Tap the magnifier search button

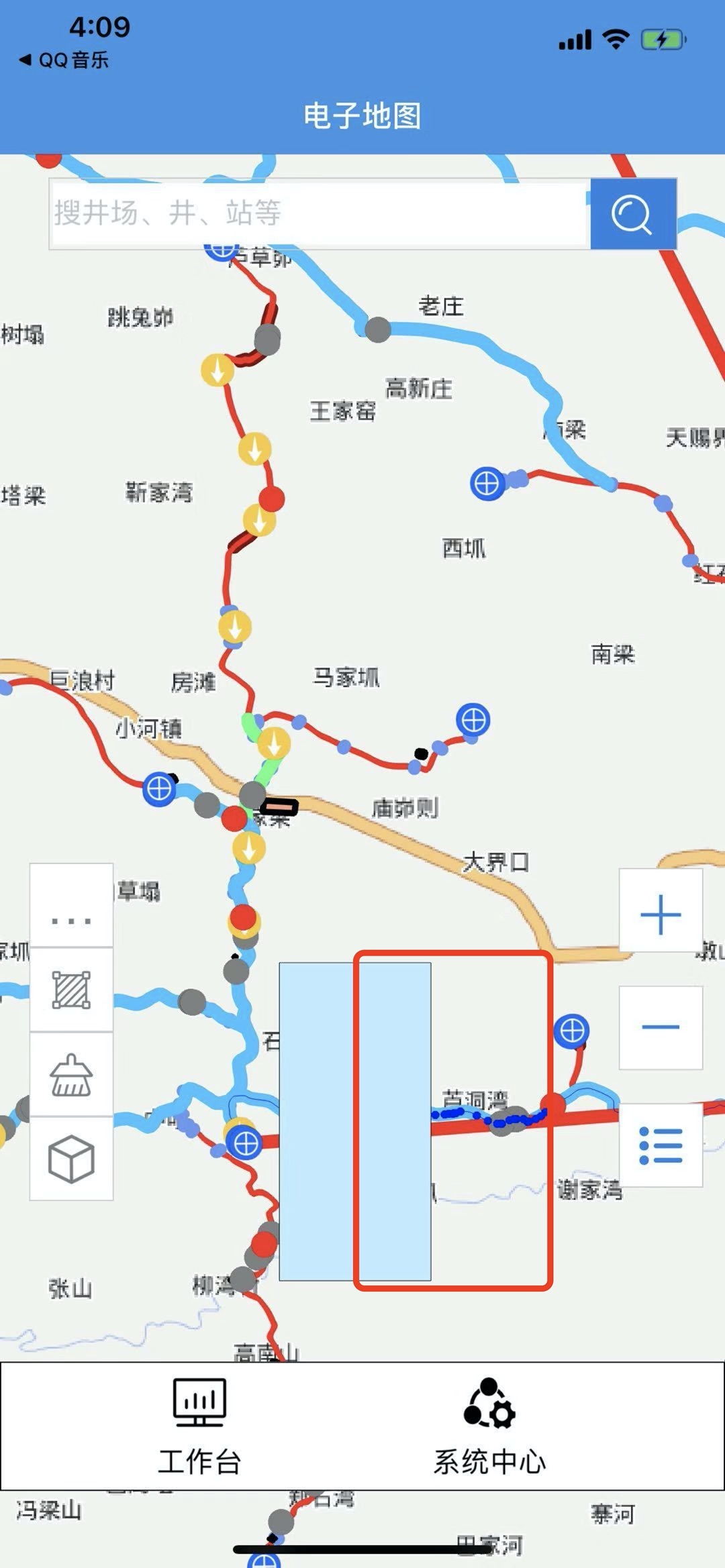(x=632, y=214)
